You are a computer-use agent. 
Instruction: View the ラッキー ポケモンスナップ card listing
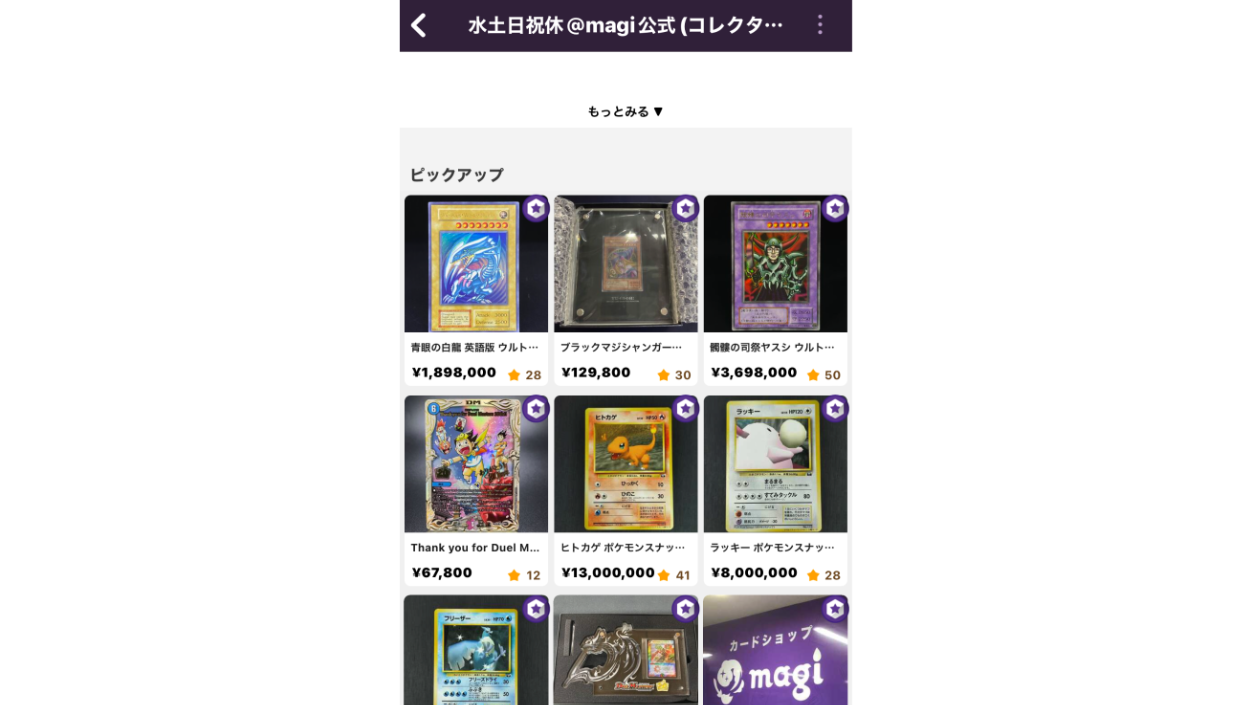pyautogui.click(x=775, y=465)
